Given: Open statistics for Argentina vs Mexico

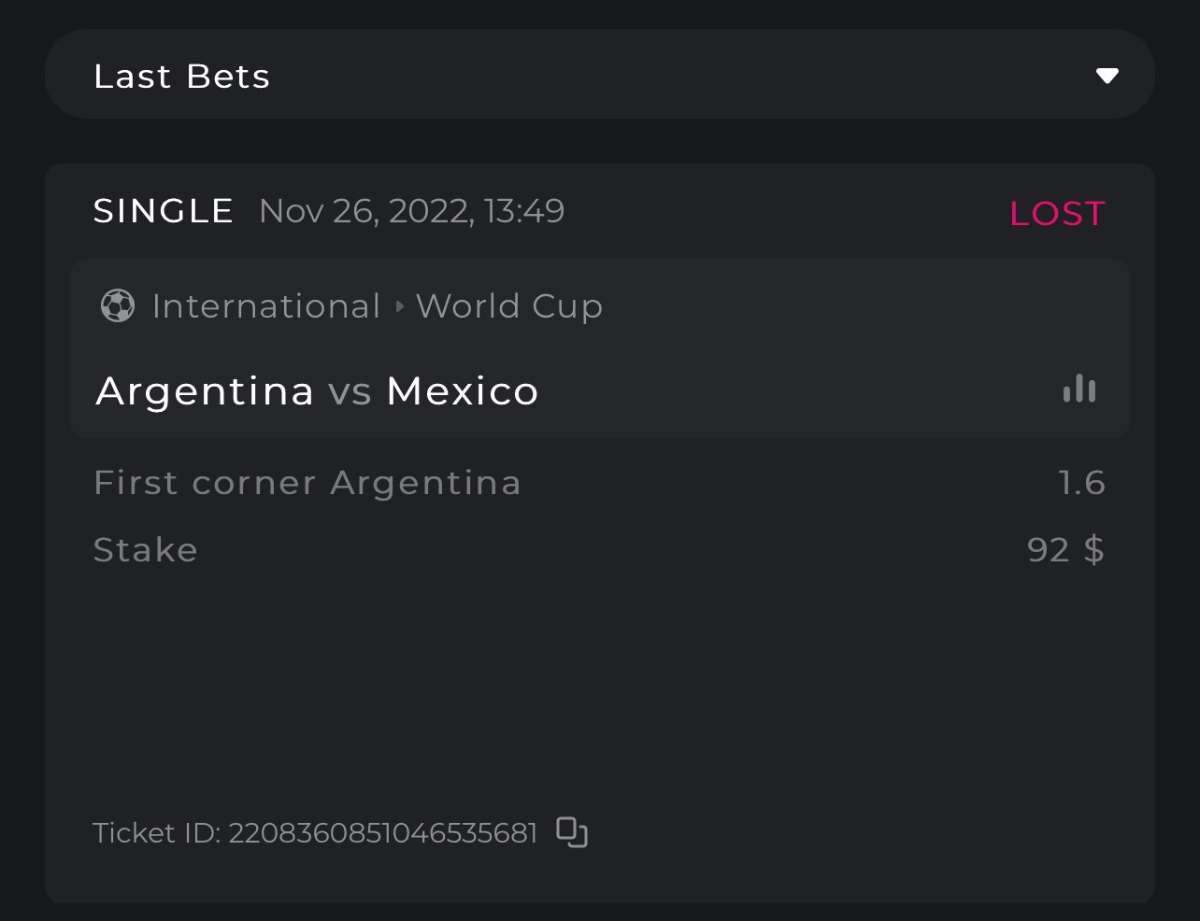Looking at the screenshot, I should click(1079, 389).
